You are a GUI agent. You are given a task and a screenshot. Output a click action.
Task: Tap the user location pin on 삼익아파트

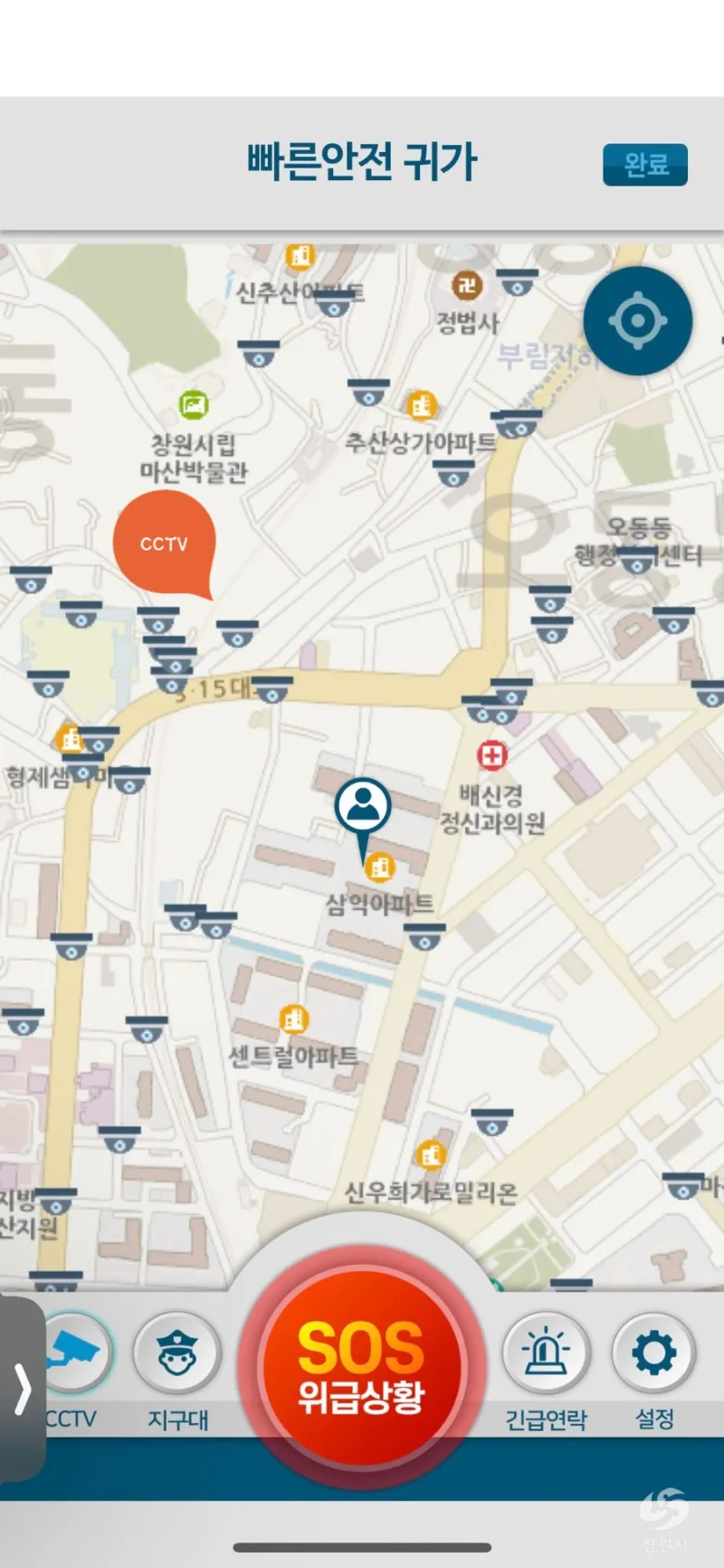pos(363,807)
